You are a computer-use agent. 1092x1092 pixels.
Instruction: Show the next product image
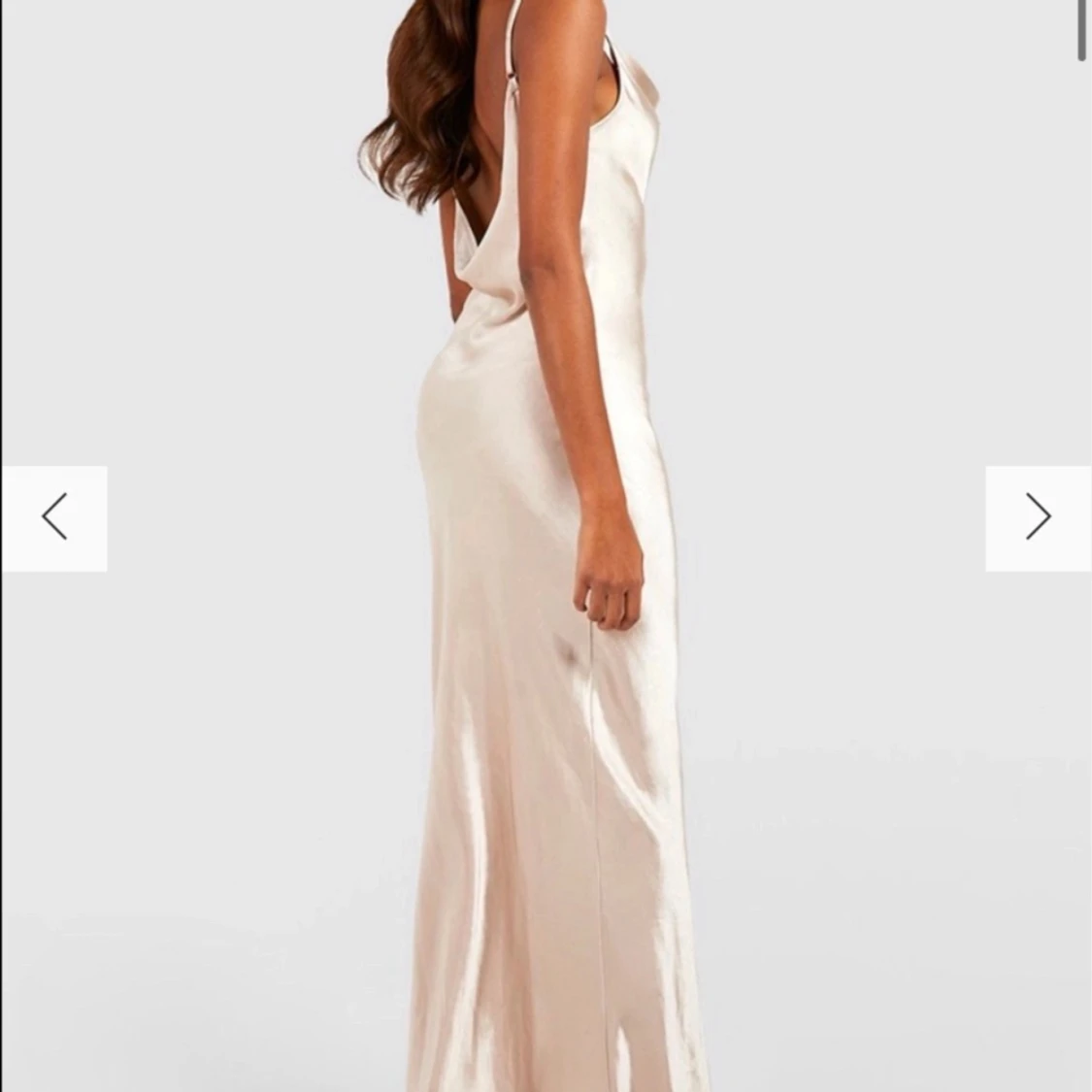1038,517
